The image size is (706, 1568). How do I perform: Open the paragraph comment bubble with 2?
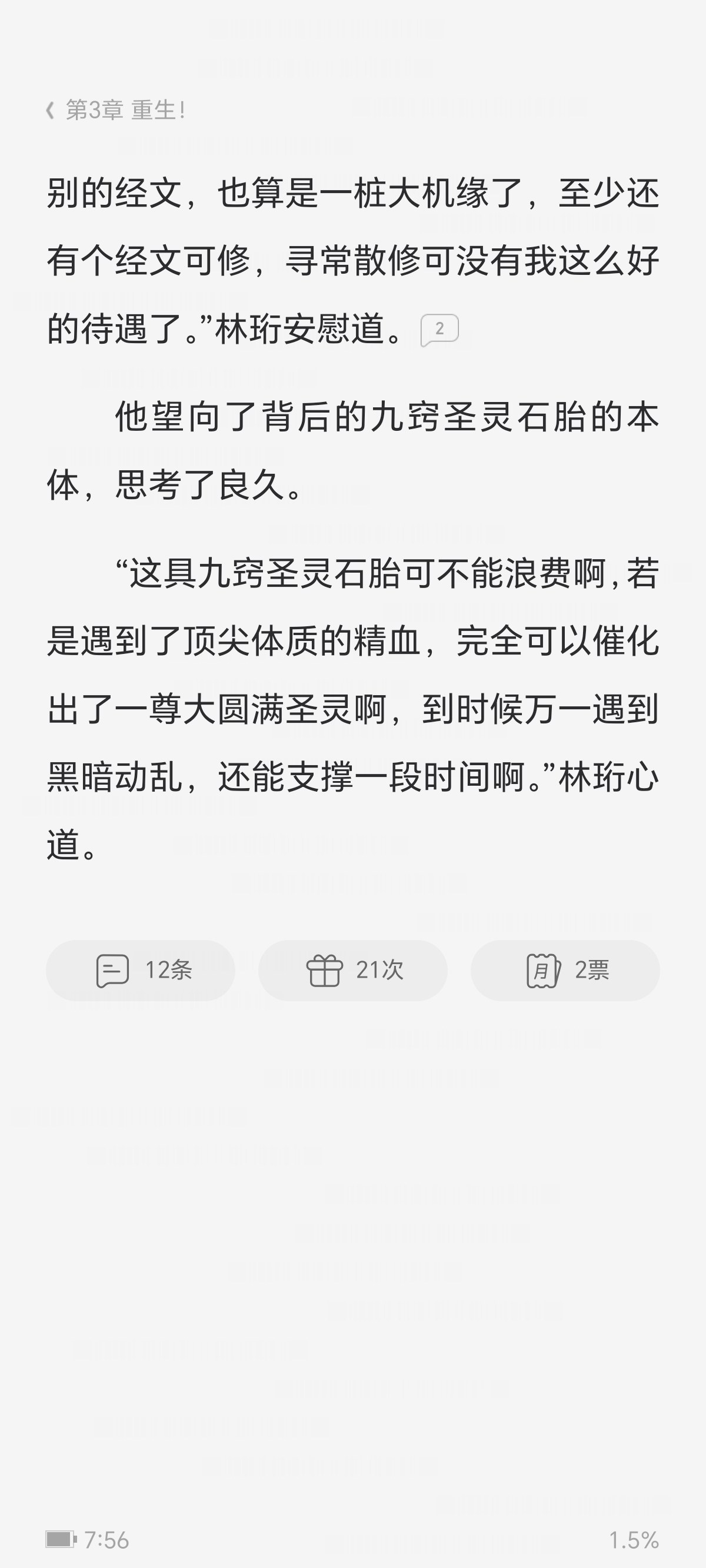439,330
